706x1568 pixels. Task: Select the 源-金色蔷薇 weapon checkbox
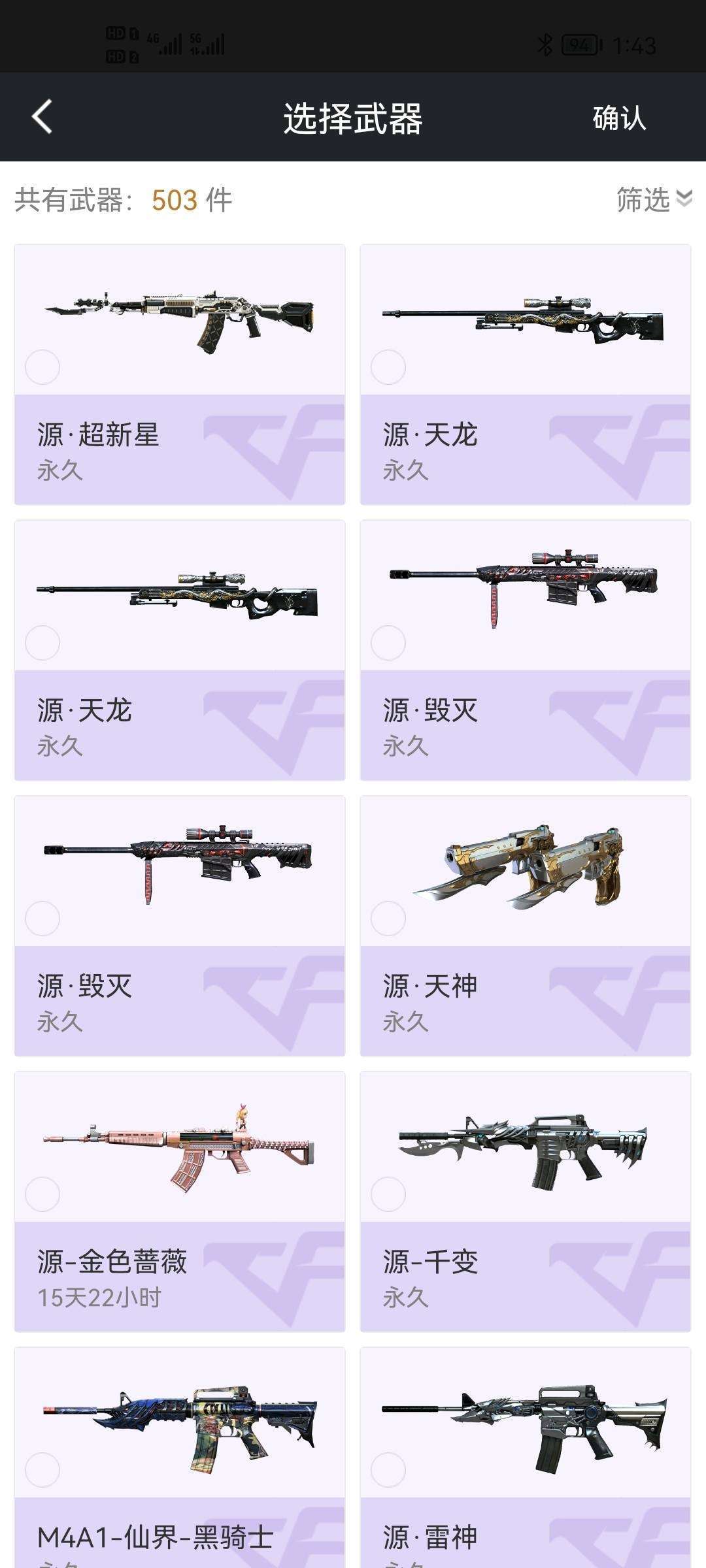pyautogui.click(x=42, y=1194)
